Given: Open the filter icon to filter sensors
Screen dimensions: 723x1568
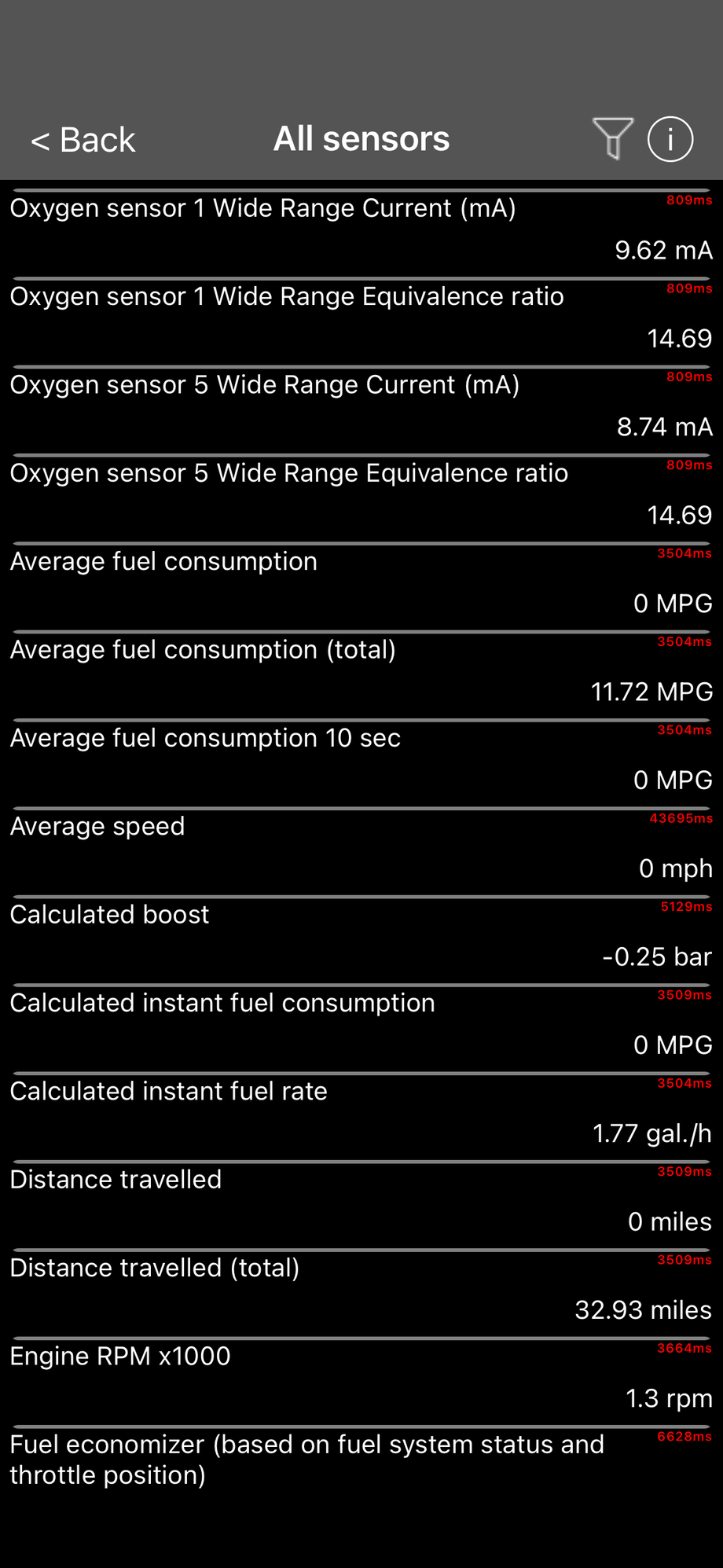Looking at the screenshot, I should coord(614,139).
